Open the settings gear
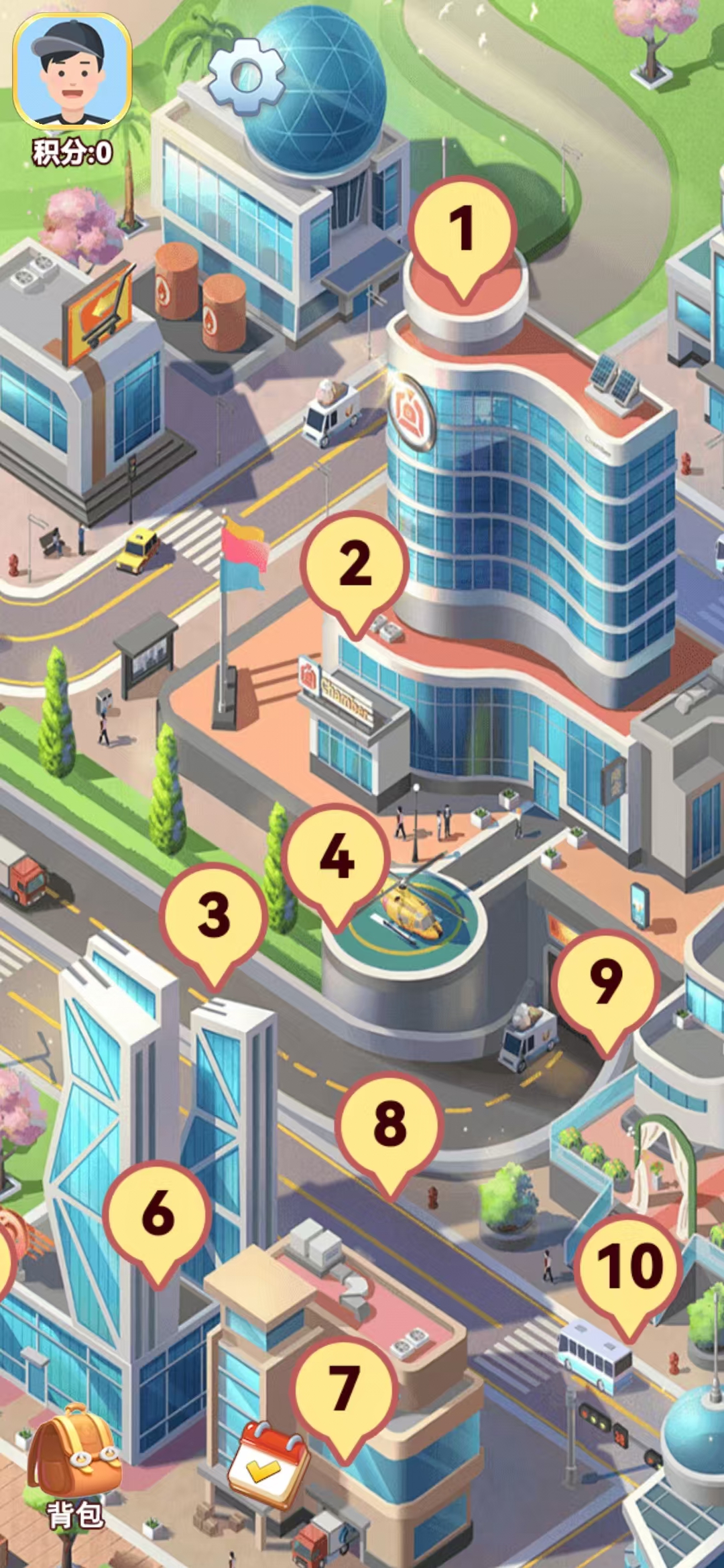This screenshot has height=1568, width=724. pos(246,76)
